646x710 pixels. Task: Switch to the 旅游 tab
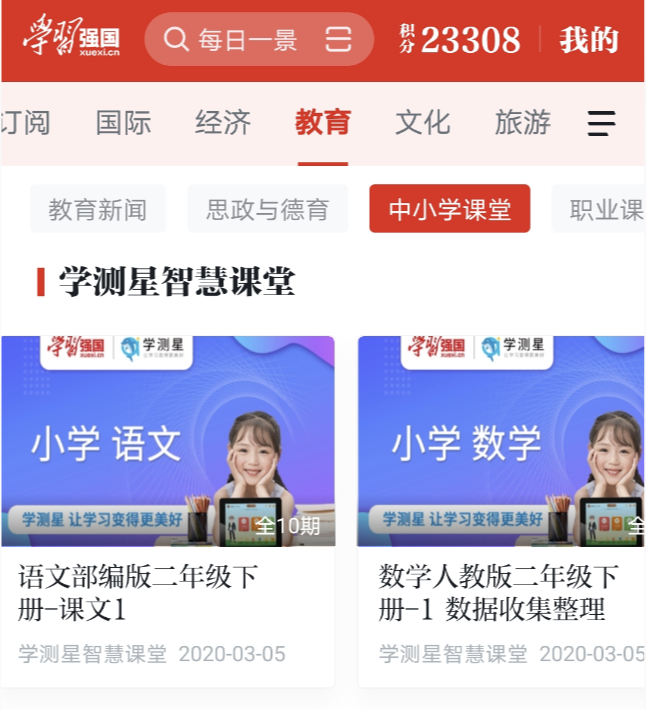point(522,123)
